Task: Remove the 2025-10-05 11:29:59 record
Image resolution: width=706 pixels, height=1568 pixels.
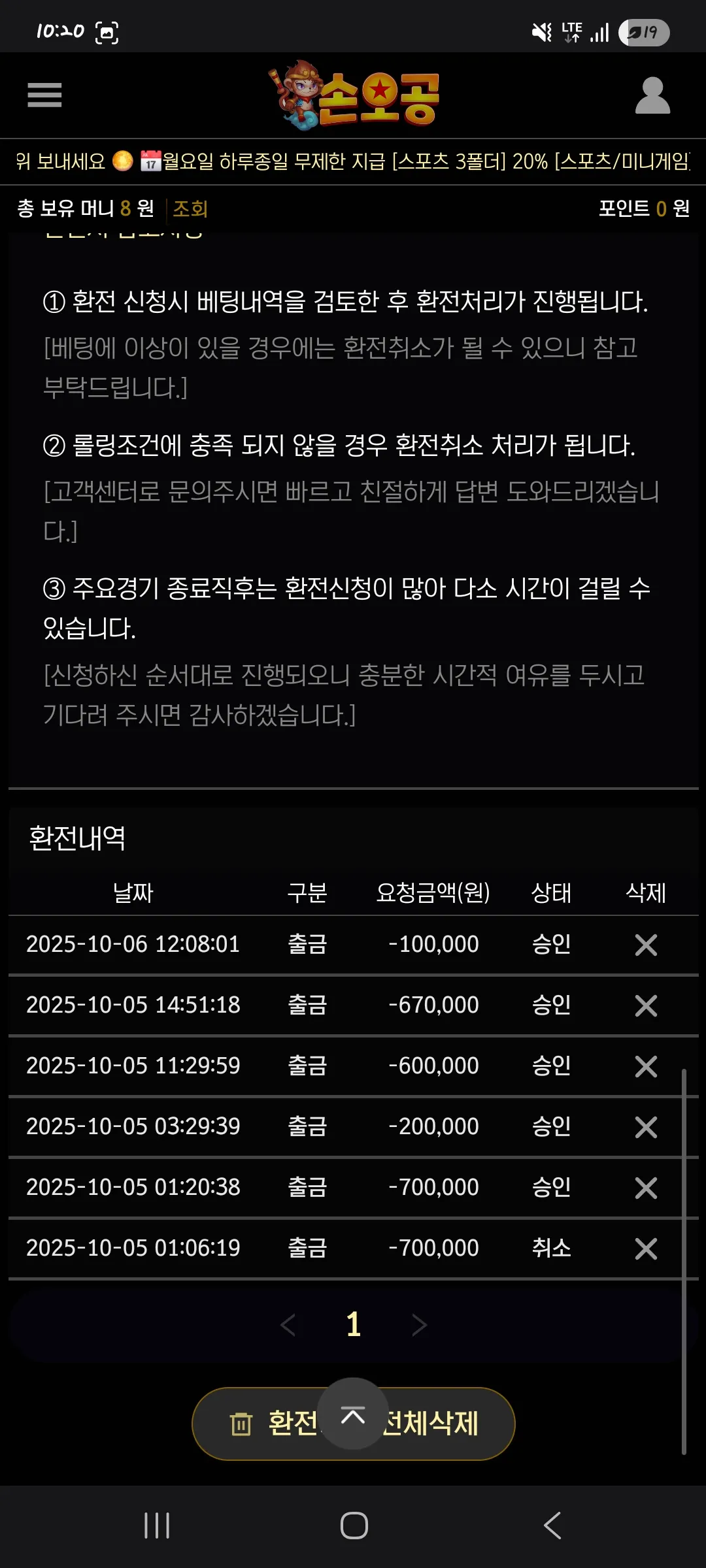Action: [x=646, y=1066]
